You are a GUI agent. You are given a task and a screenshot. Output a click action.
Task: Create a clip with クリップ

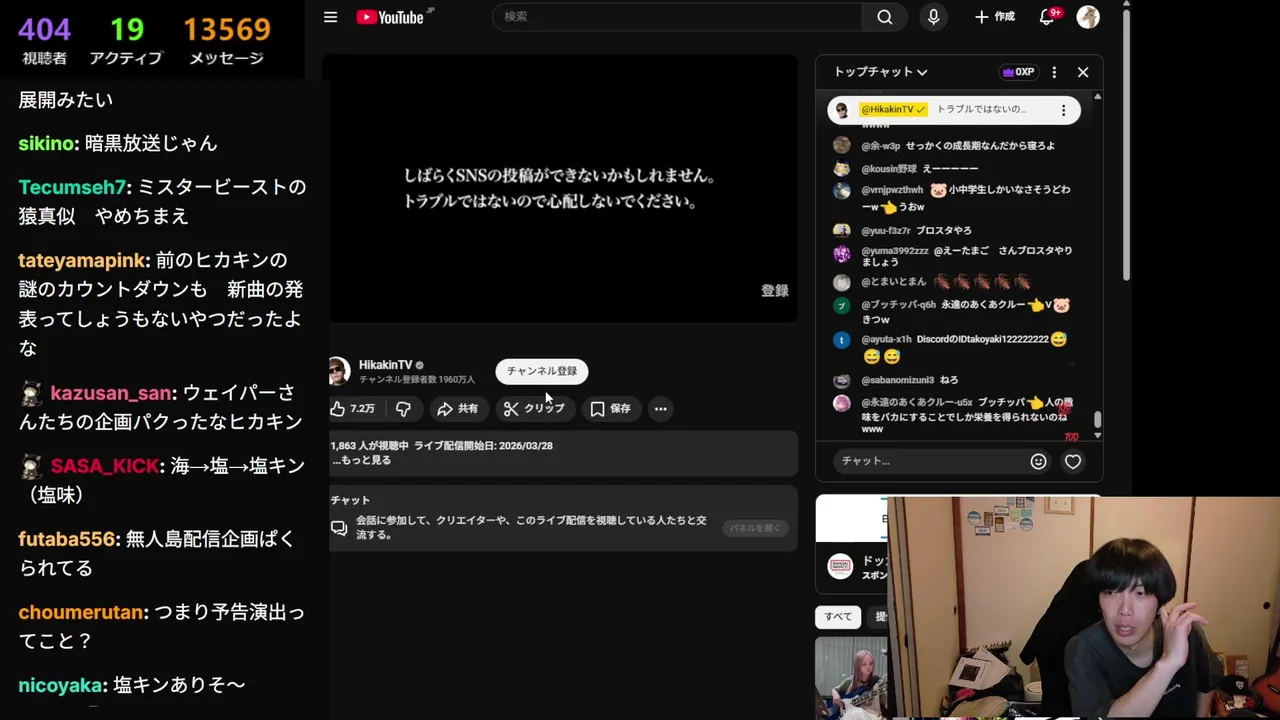pyautogui.click(x=535, y=409)
